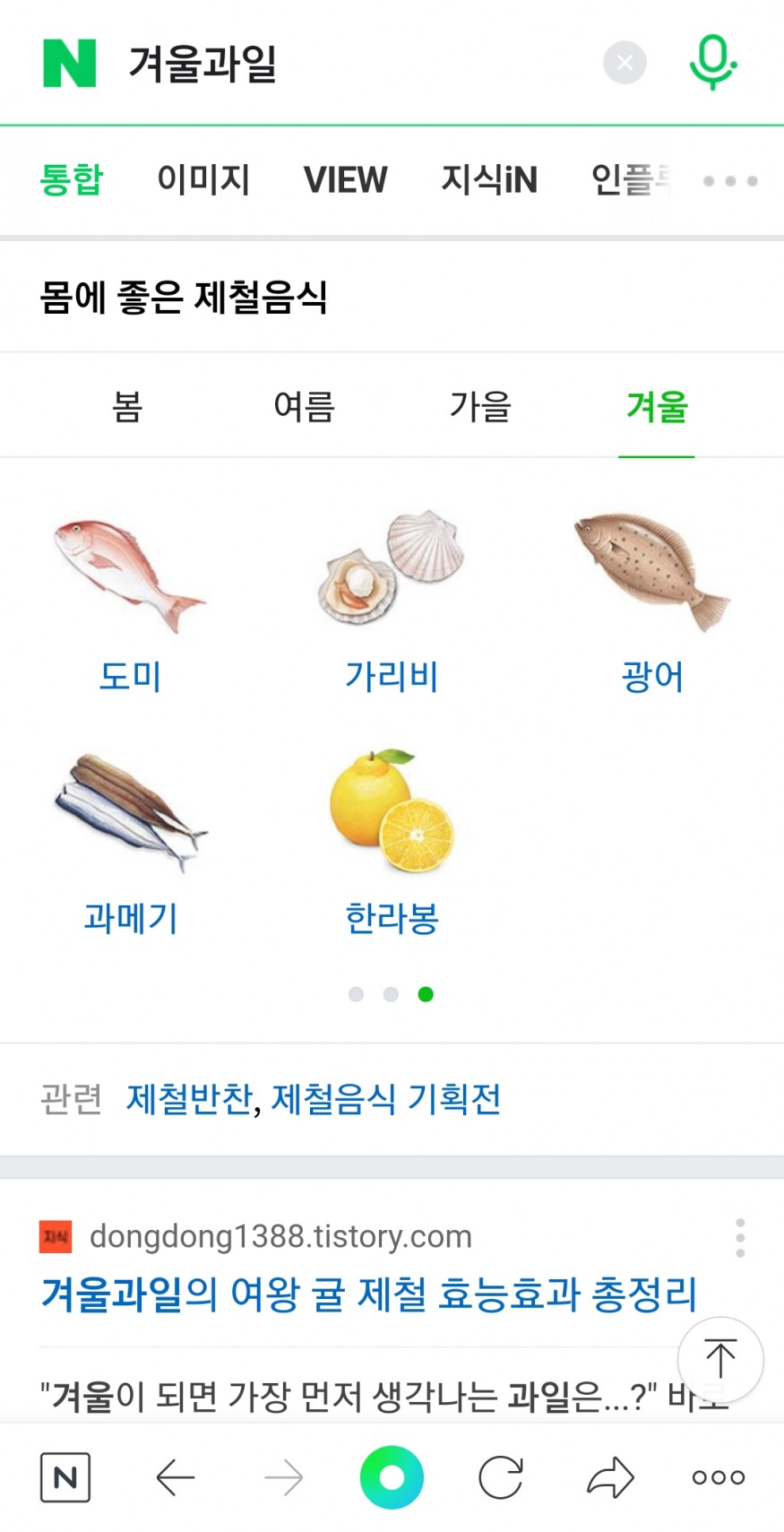Select the 봄 season tab

(127, 407)
